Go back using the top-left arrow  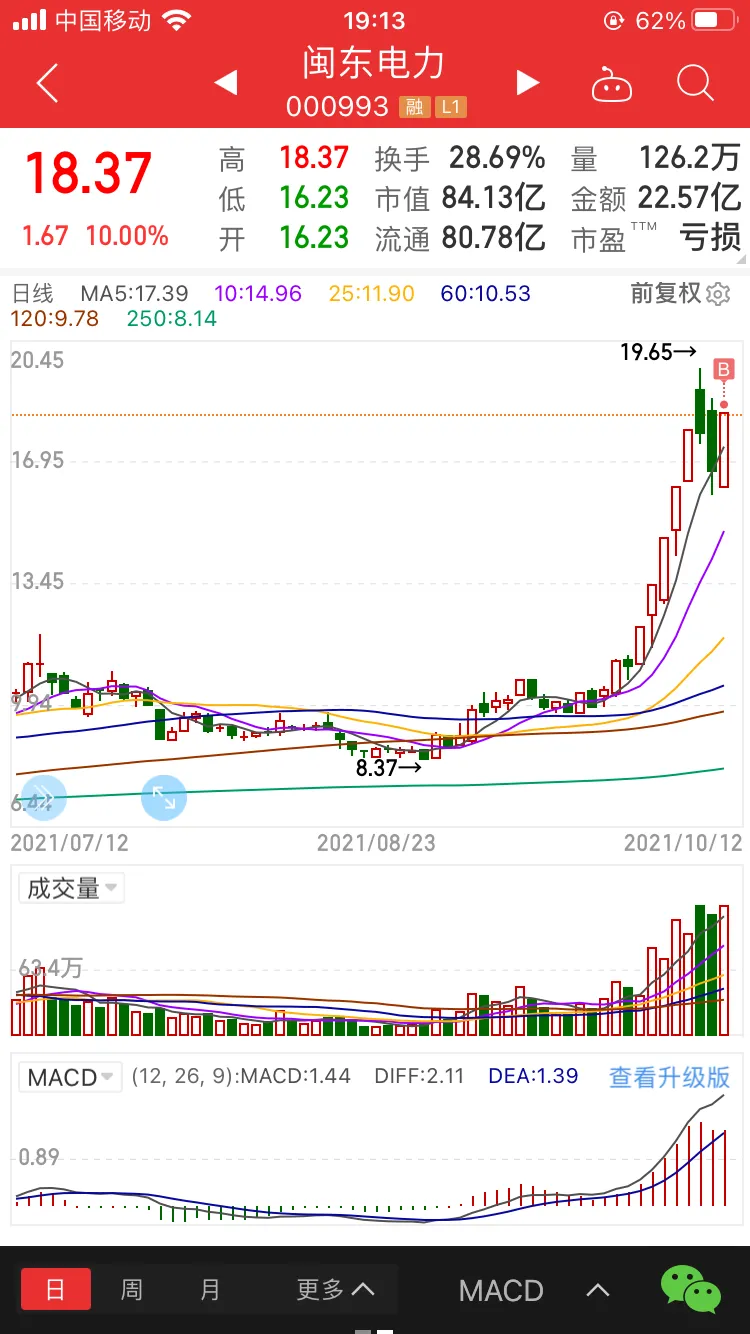pos(47,83)
